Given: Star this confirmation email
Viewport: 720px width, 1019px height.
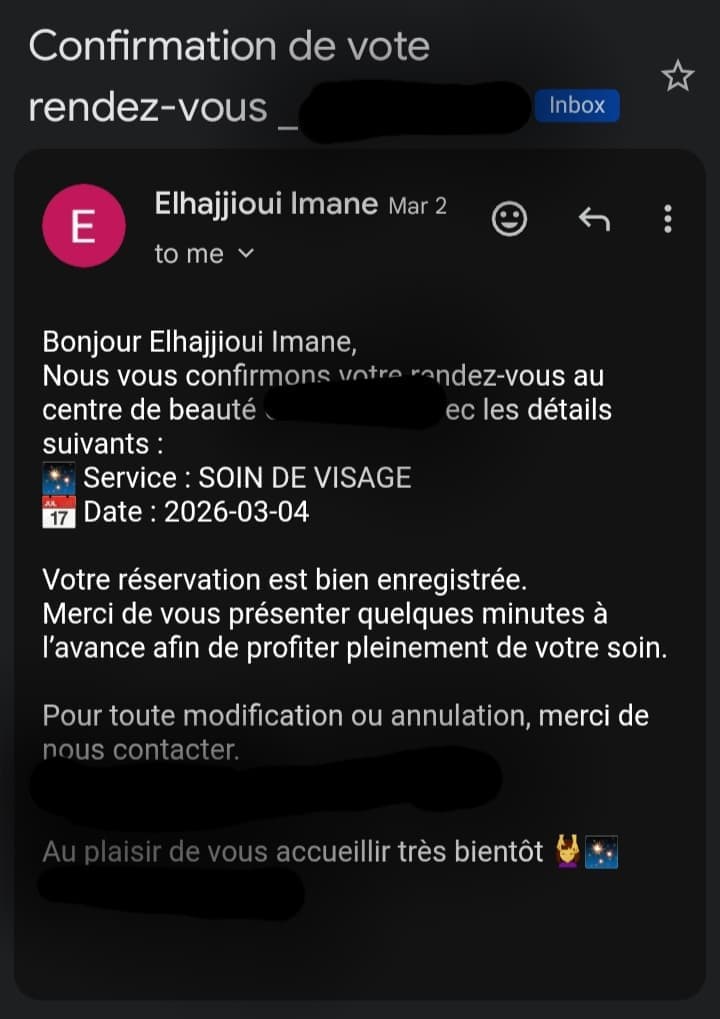Looking at the screenshot, I should click(x=678, y=77).
